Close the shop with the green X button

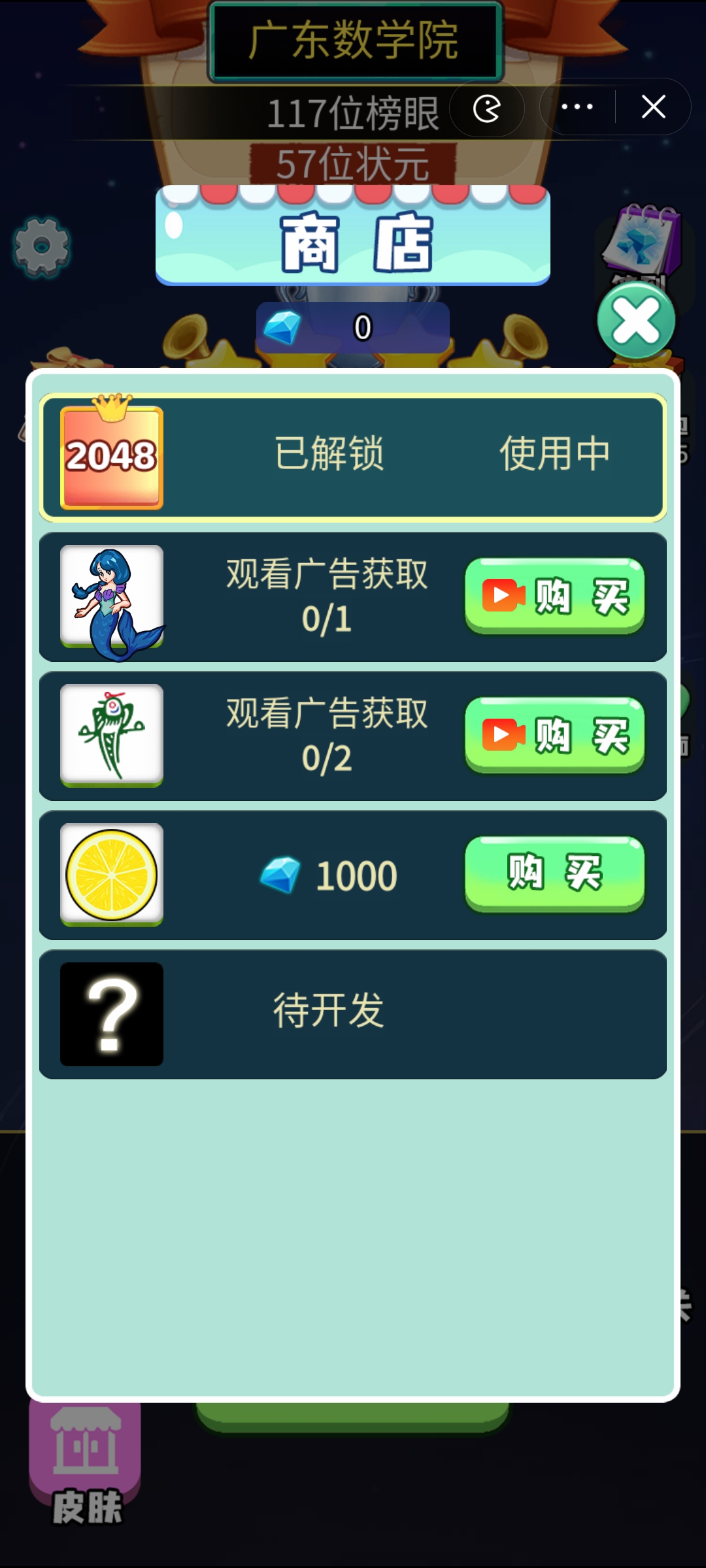click(635, 320)
